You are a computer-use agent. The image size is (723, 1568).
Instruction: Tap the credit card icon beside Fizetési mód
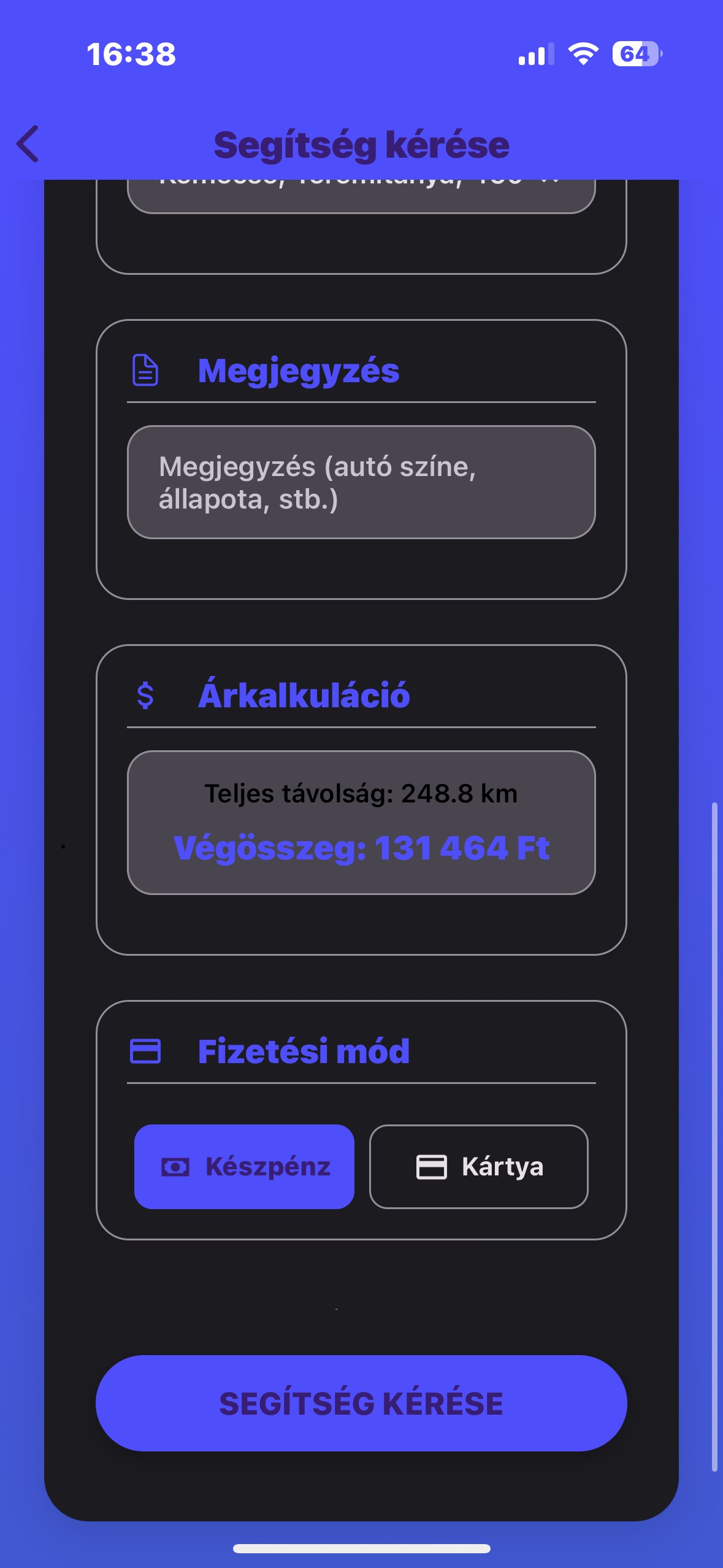coord(145,1050)
